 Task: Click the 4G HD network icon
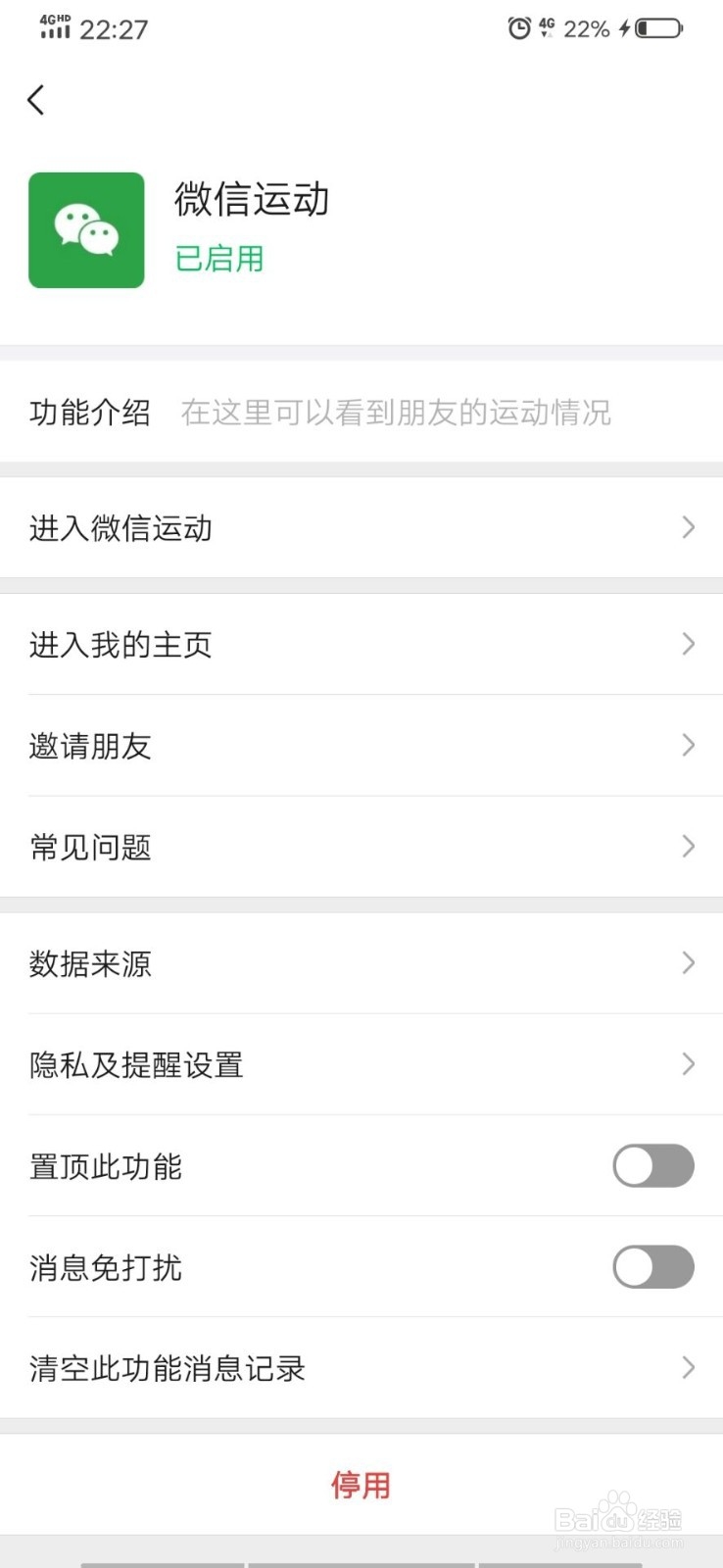(x=54, y=27)
